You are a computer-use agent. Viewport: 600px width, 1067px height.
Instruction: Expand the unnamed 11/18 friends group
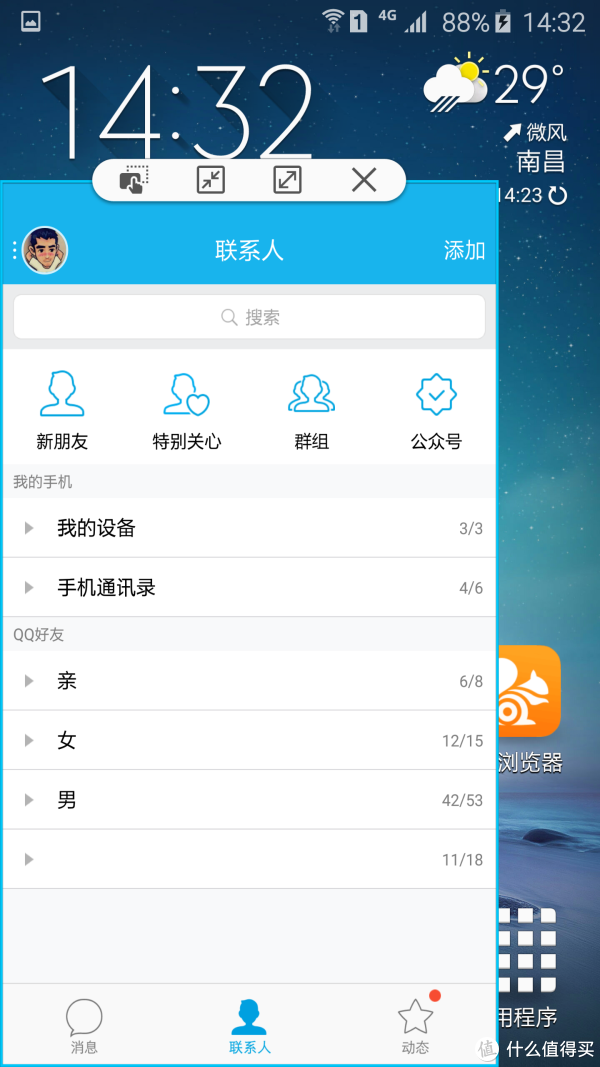[x=249, y=859]
